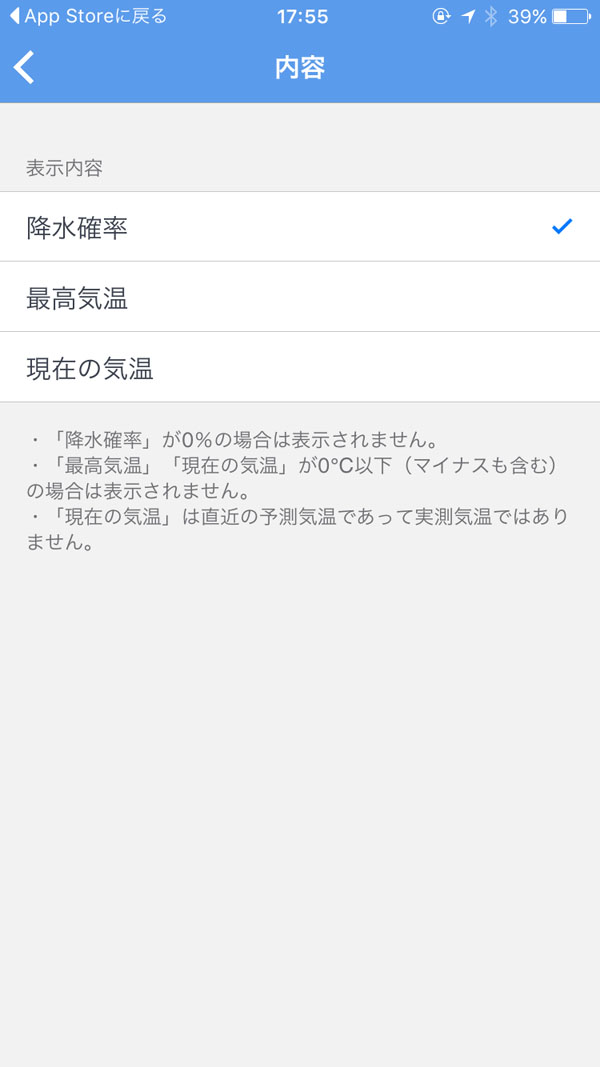Go back using the header arrow

pyautogui.click(x=25, y=68)
